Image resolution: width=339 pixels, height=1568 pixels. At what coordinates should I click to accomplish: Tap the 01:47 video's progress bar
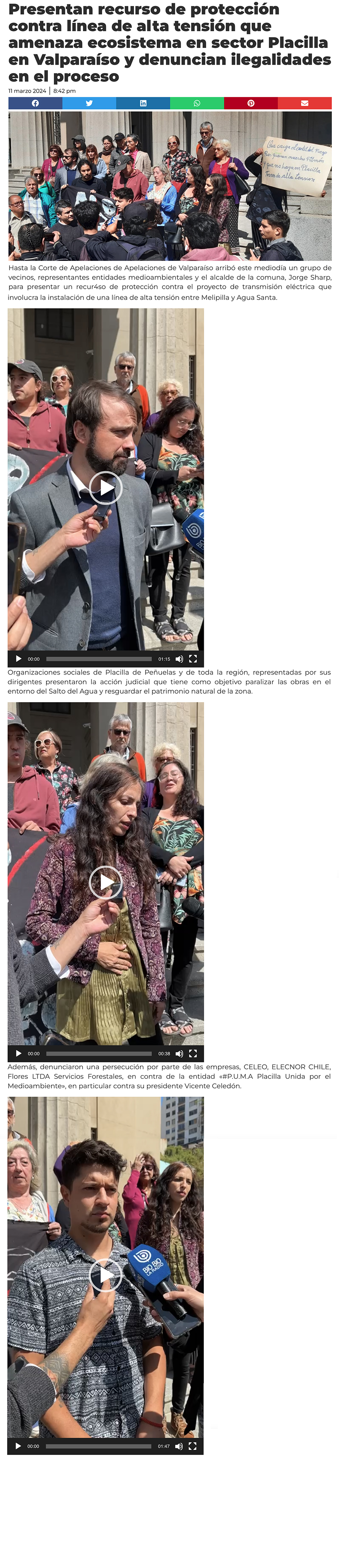click(99, 1446)
